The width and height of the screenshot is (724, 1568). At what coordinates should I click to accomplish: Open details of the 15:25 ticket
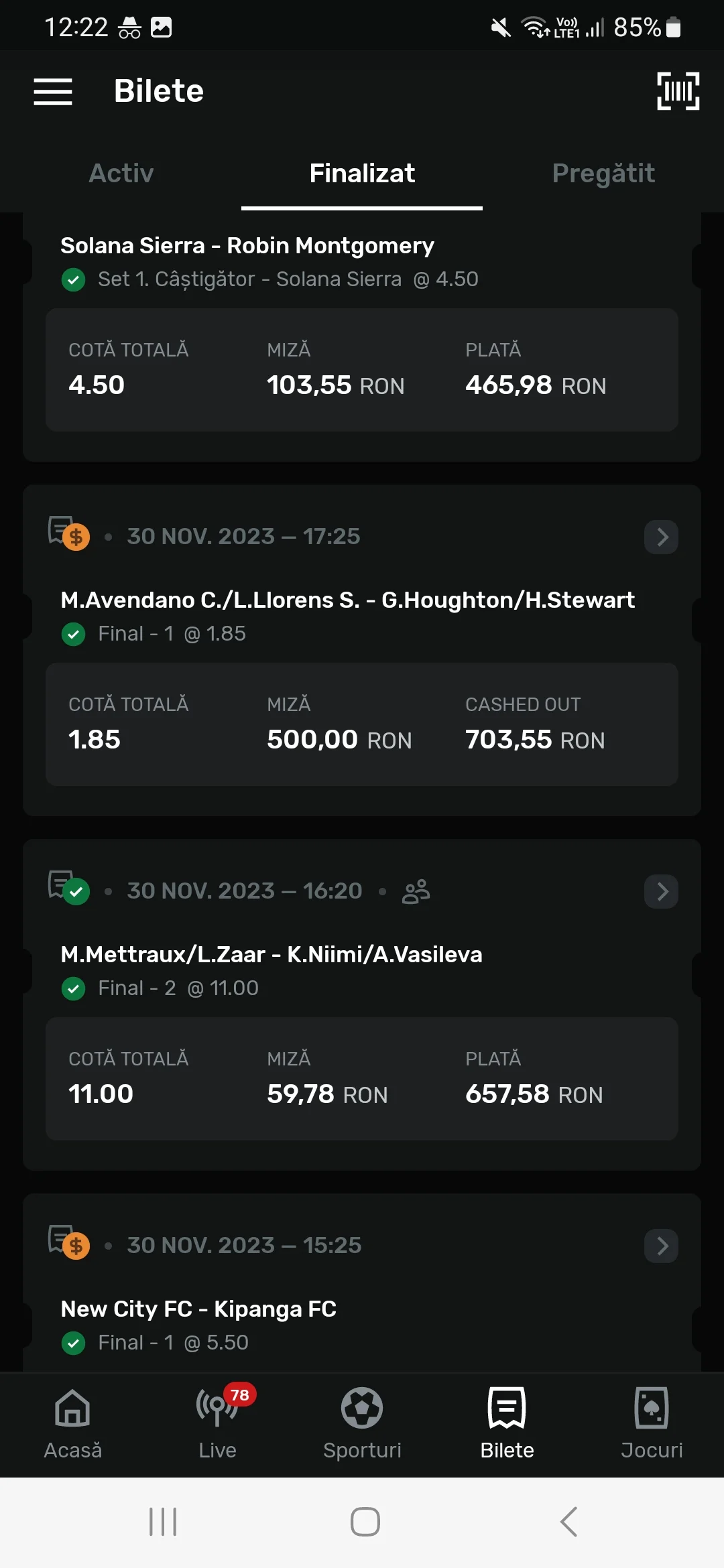point(661,1246)
